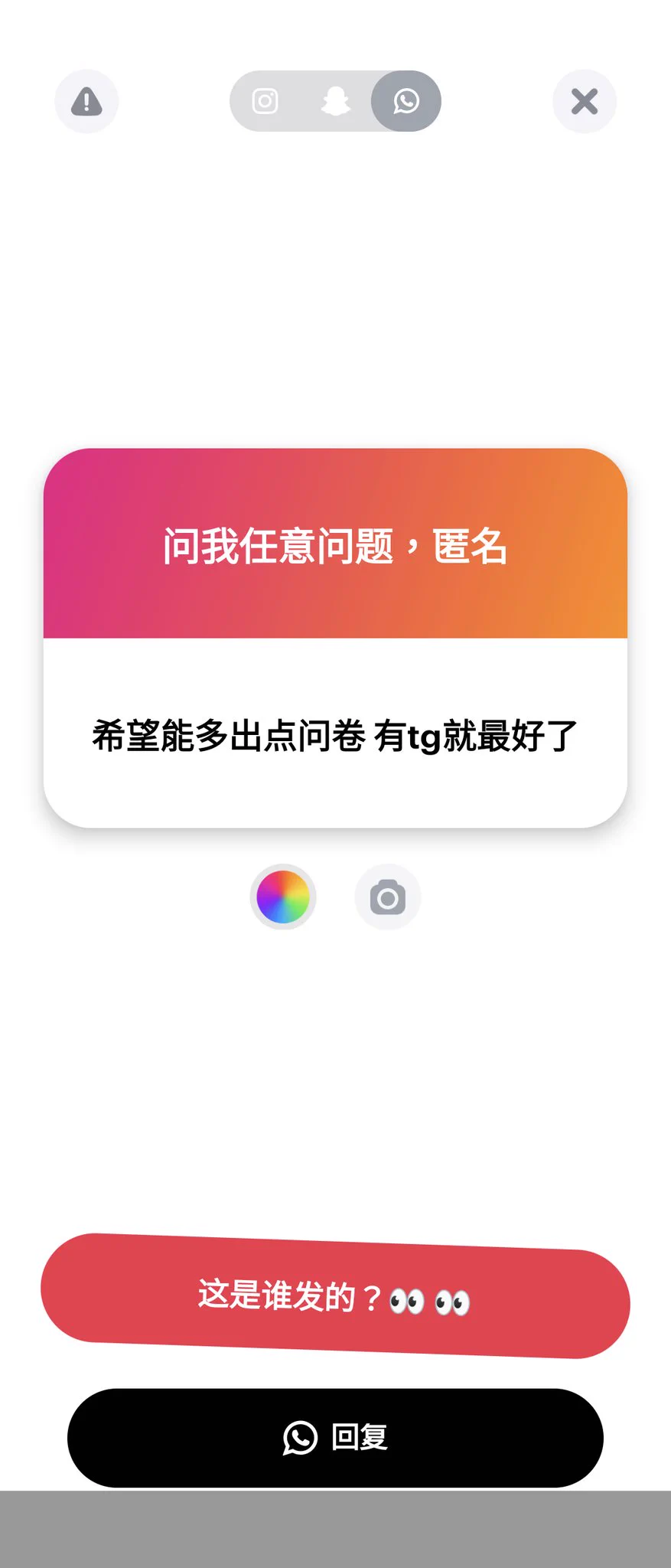Toggle WhatsApp as the active share target
The width and height of the screenshot is (671, 1568).
[x=405, y=101]
